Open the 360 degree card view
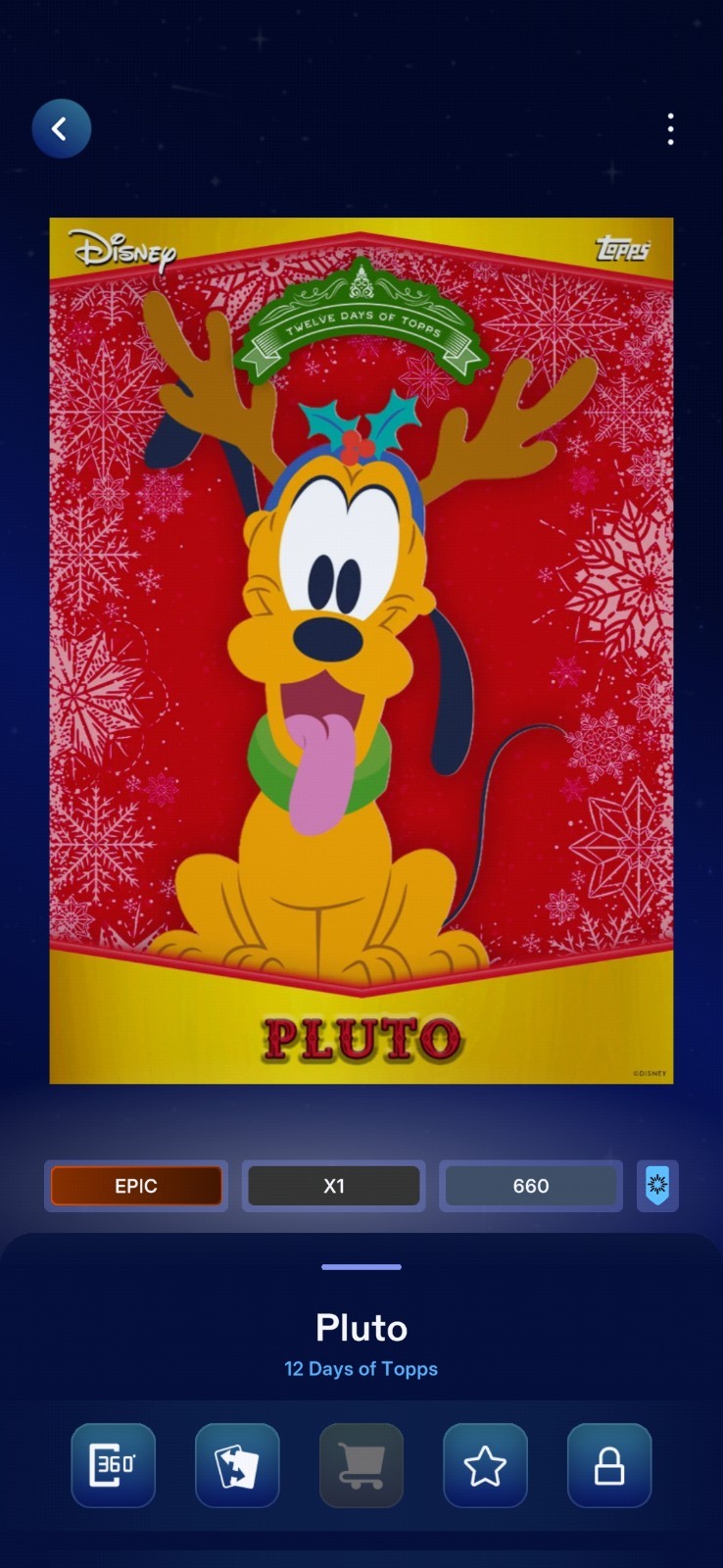723x1568 pixels. coord(113,1465)
